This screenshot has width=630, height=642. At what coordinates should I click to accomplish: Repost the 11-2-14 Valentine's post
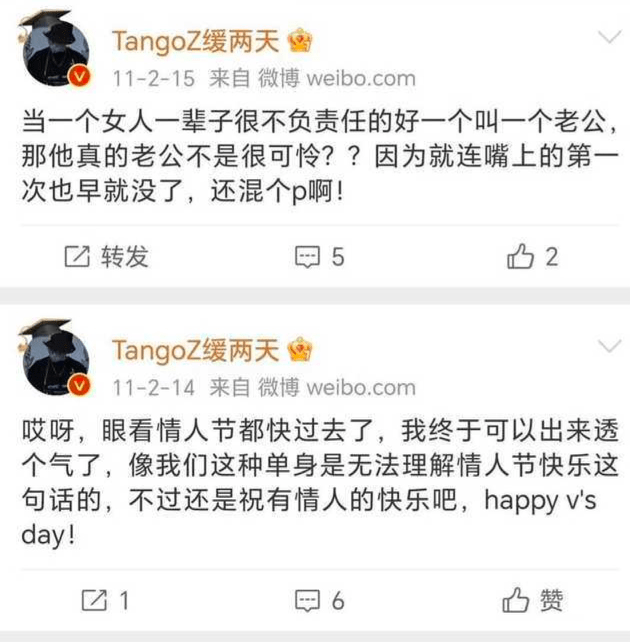pos(106,600)
